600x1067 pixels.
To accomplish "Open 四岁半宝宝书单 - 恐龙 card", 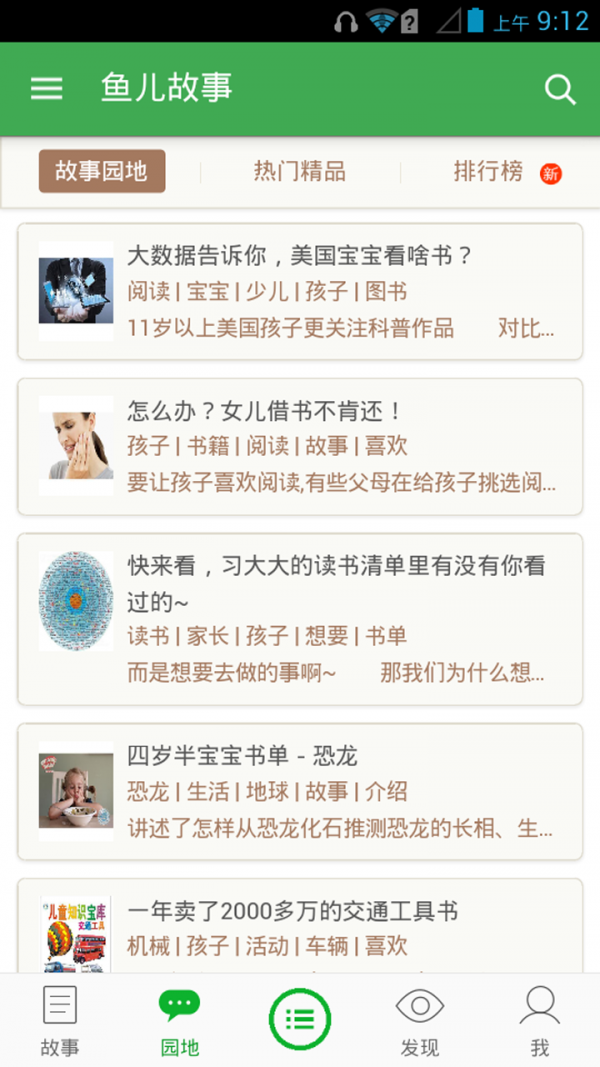I will coord(300,791).
